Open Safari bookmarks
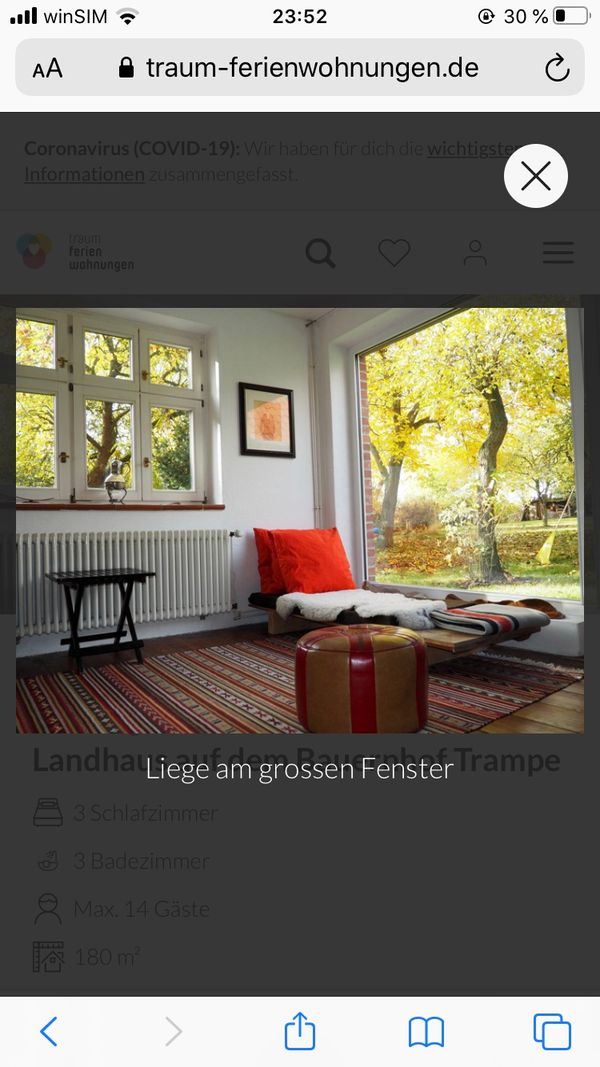Screen dimensions: 600x1067 click(x=426, y=1031)
